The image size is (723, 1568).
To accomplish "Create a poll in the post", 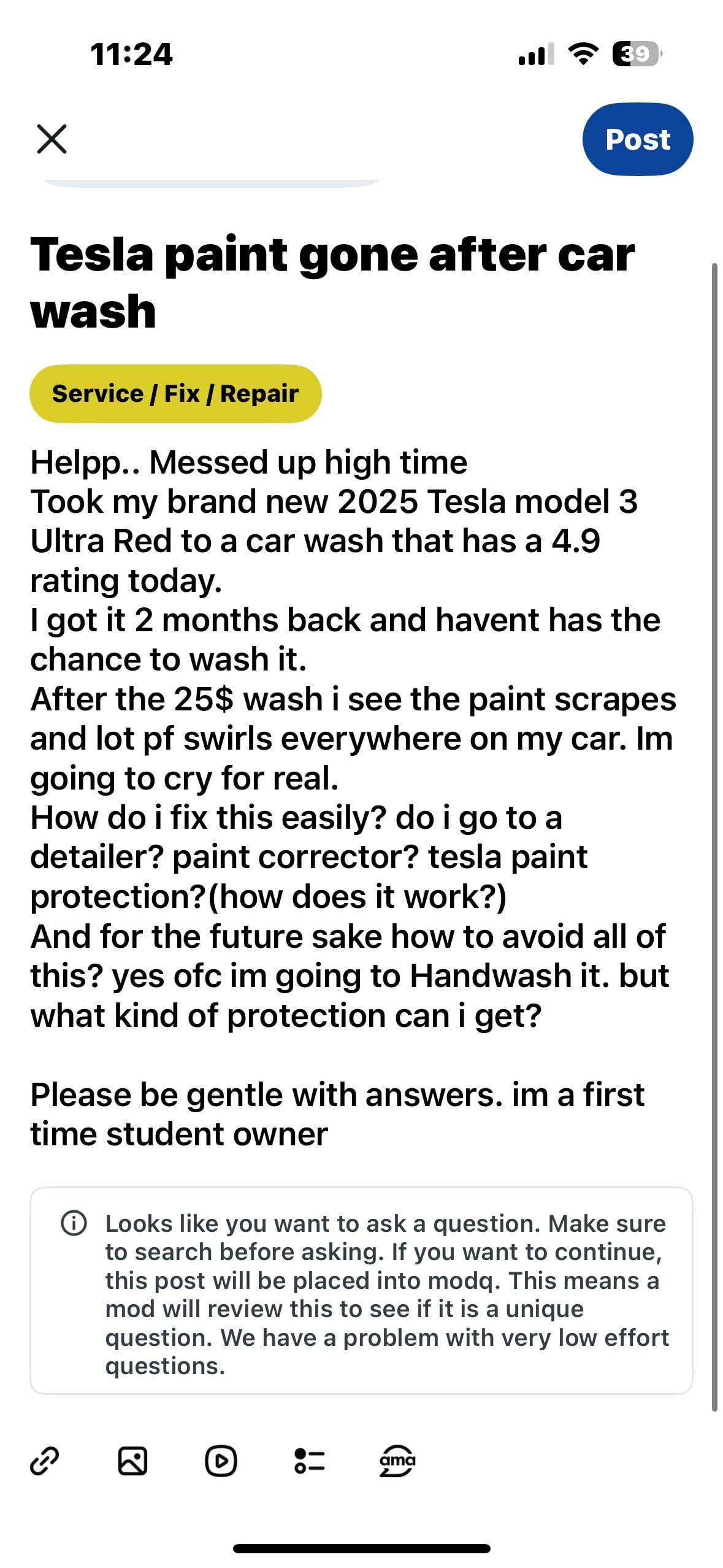I will [309, 1460].
